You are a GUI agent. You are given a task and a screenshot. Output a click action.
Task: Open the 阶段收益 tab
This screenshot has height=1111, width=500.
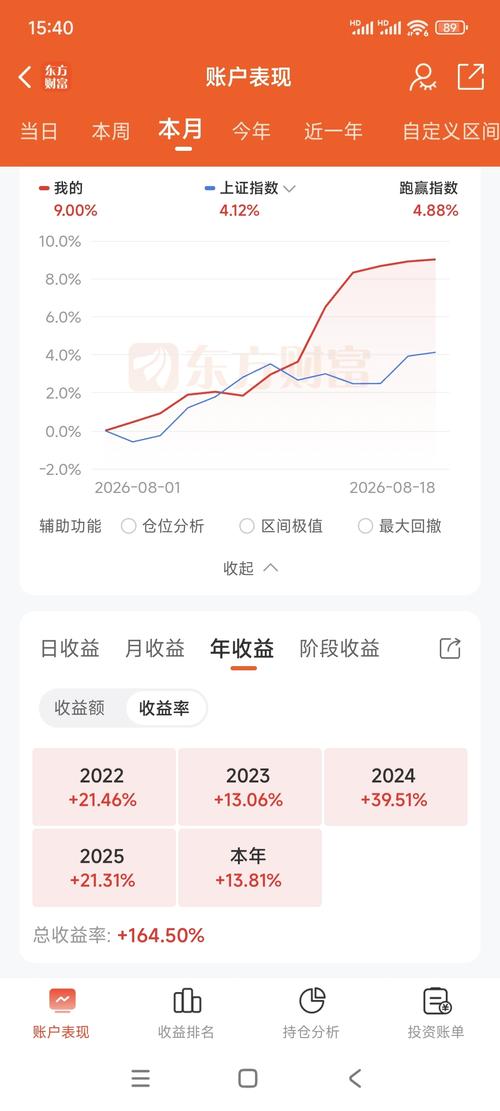click(340, 648)
